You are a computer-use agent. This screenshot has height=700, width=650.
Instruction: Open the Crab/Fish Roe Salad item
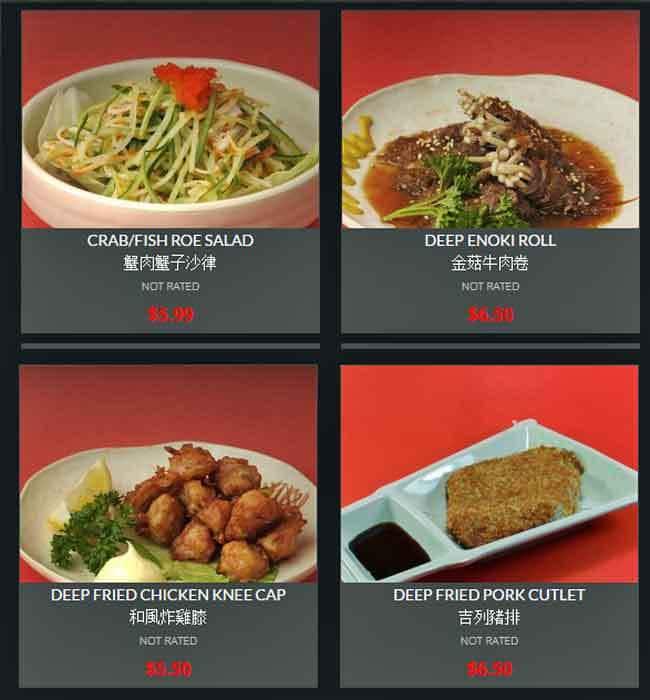(170, 240)
